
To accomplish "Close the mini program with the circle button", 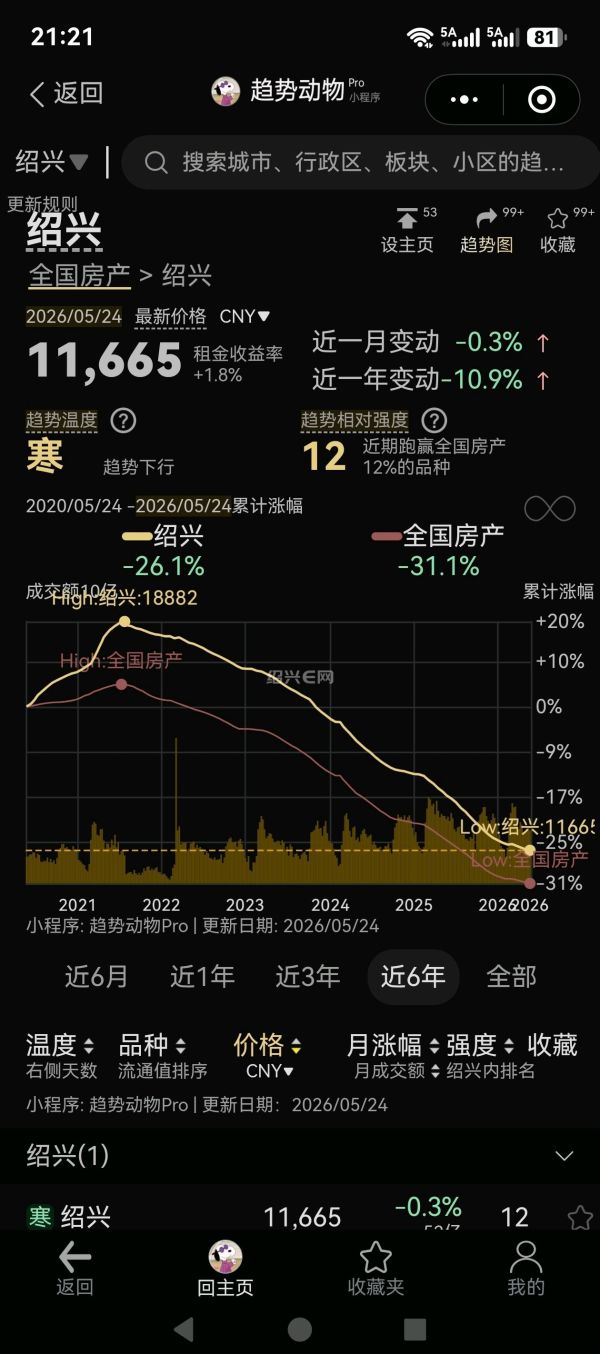I will pyautogui.click(x=541, y=99).
